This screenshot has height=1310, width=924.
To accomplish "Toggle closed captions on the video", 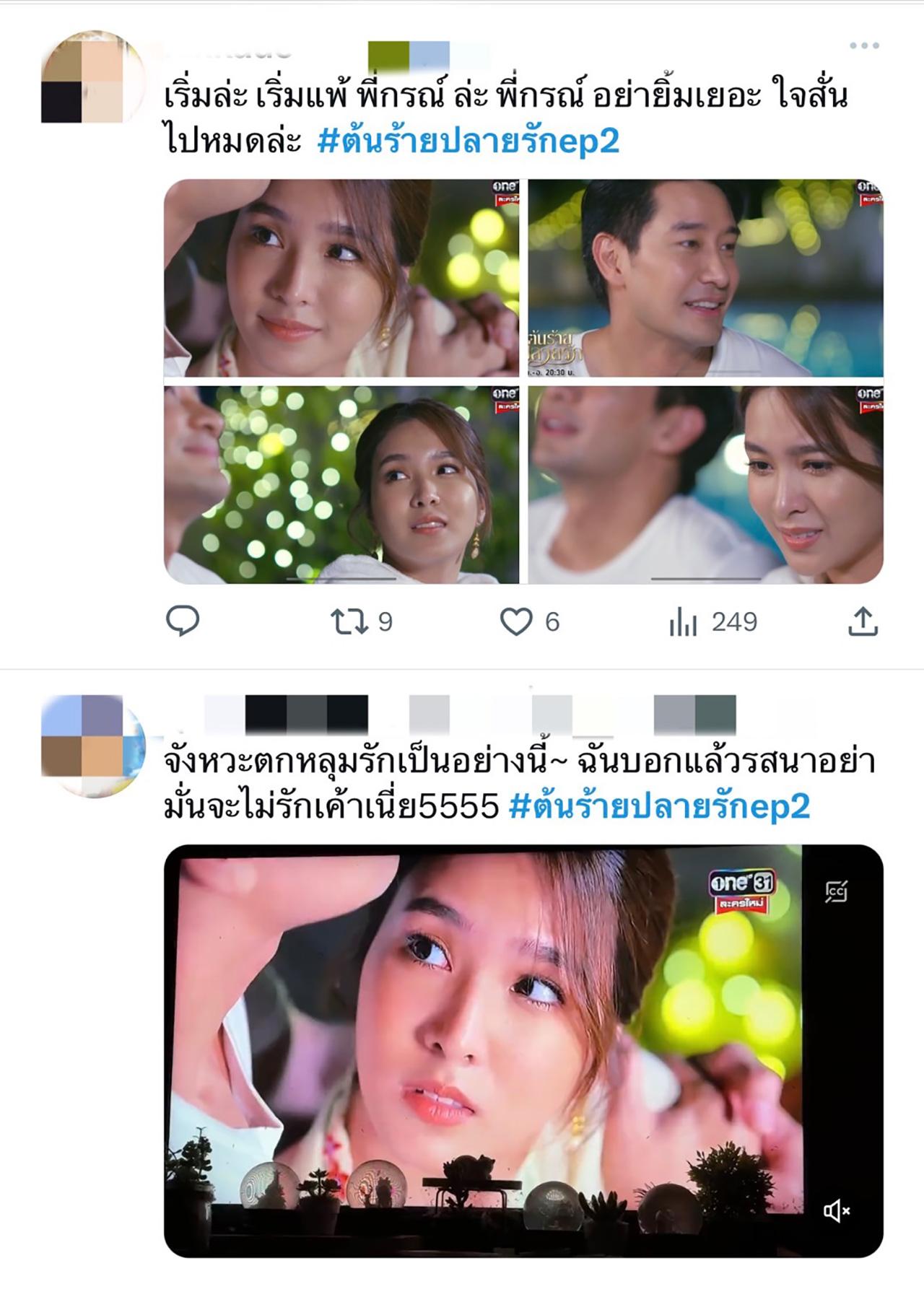I will (x=837, y=891).
